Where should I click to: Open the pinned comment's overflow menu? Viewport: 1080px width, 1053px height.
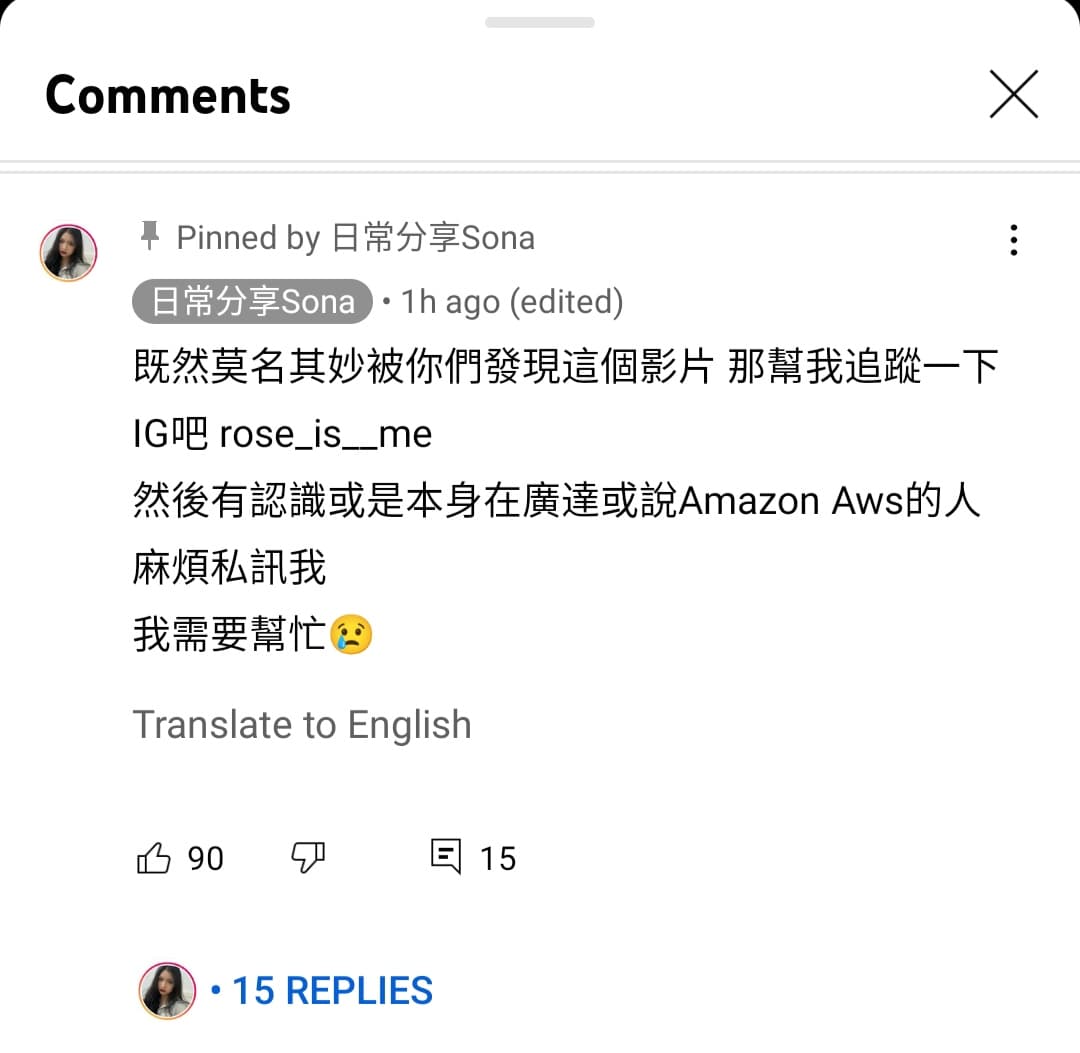pos(1013,240)
